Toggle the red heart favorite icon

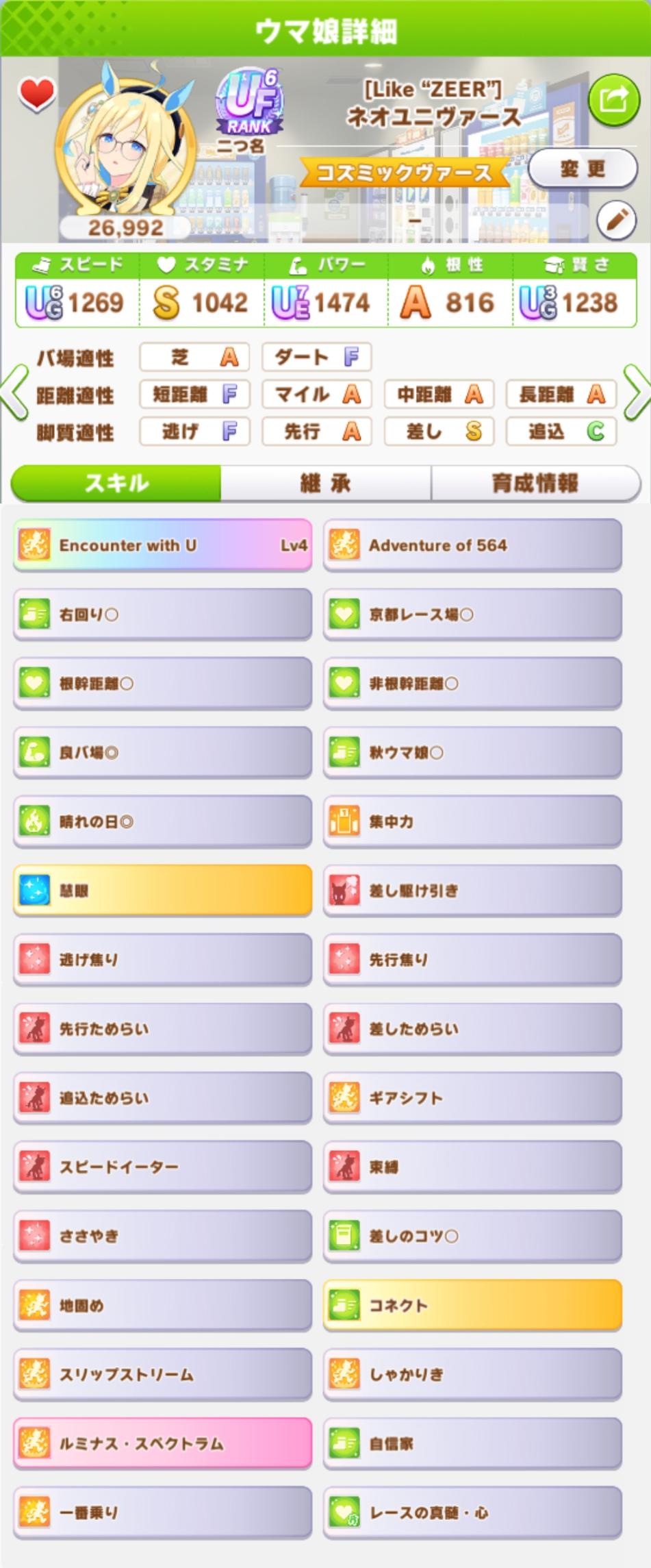(36, 94)
